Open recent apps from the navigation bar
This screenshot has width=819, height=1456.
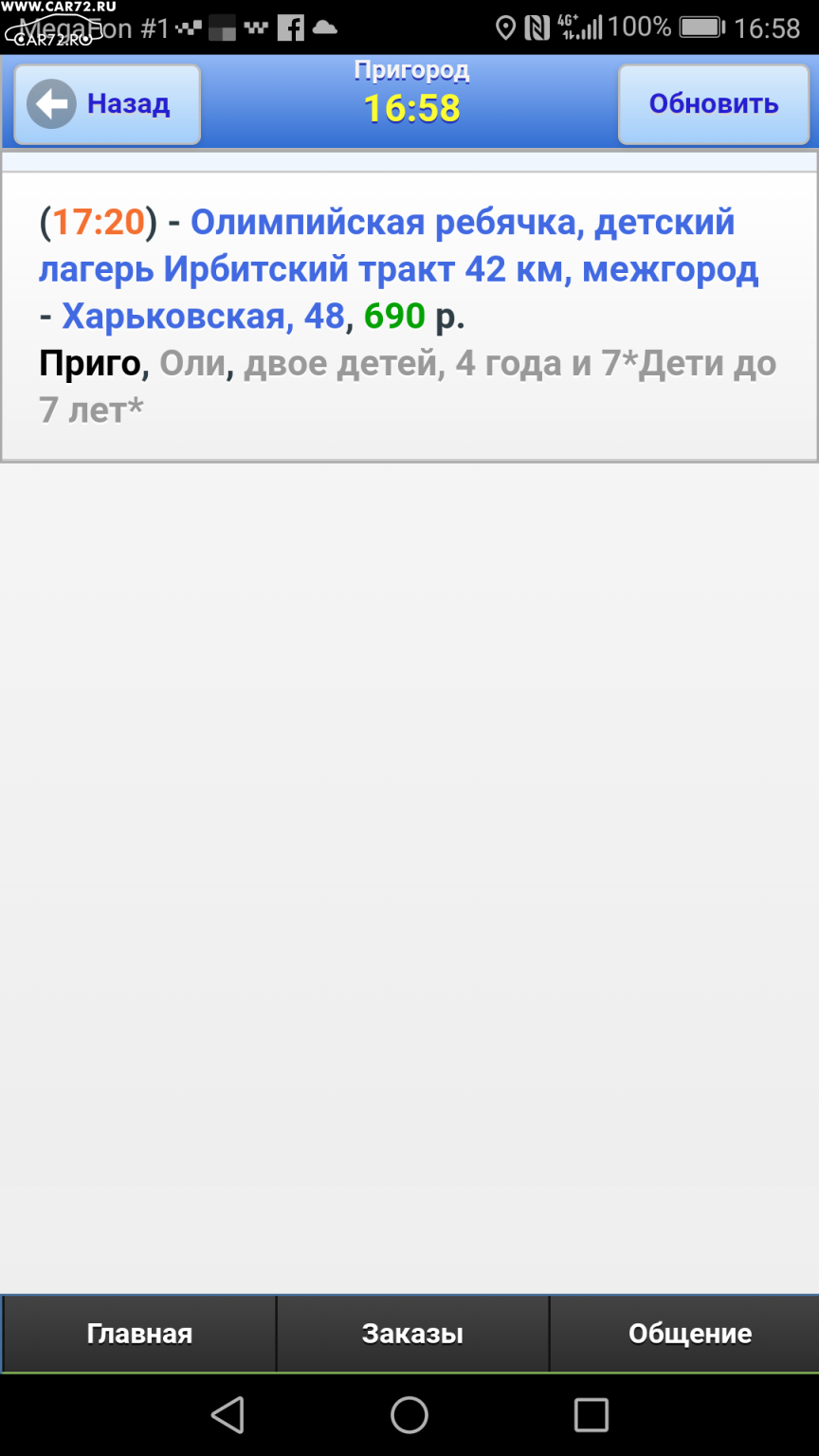pyautogui.click(x=591, y=1415)
